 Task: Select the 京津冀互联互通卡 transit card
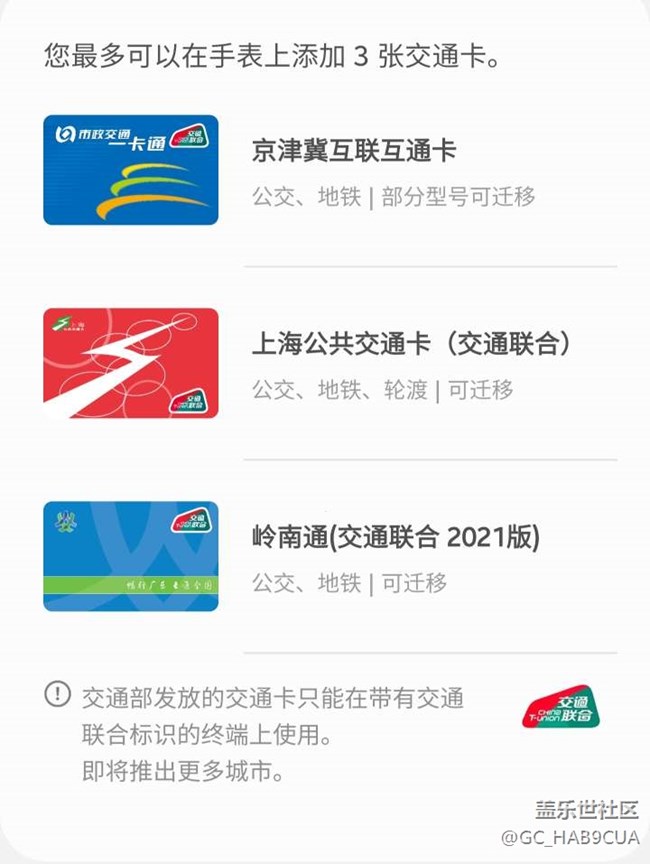click(x=354, y=152)
